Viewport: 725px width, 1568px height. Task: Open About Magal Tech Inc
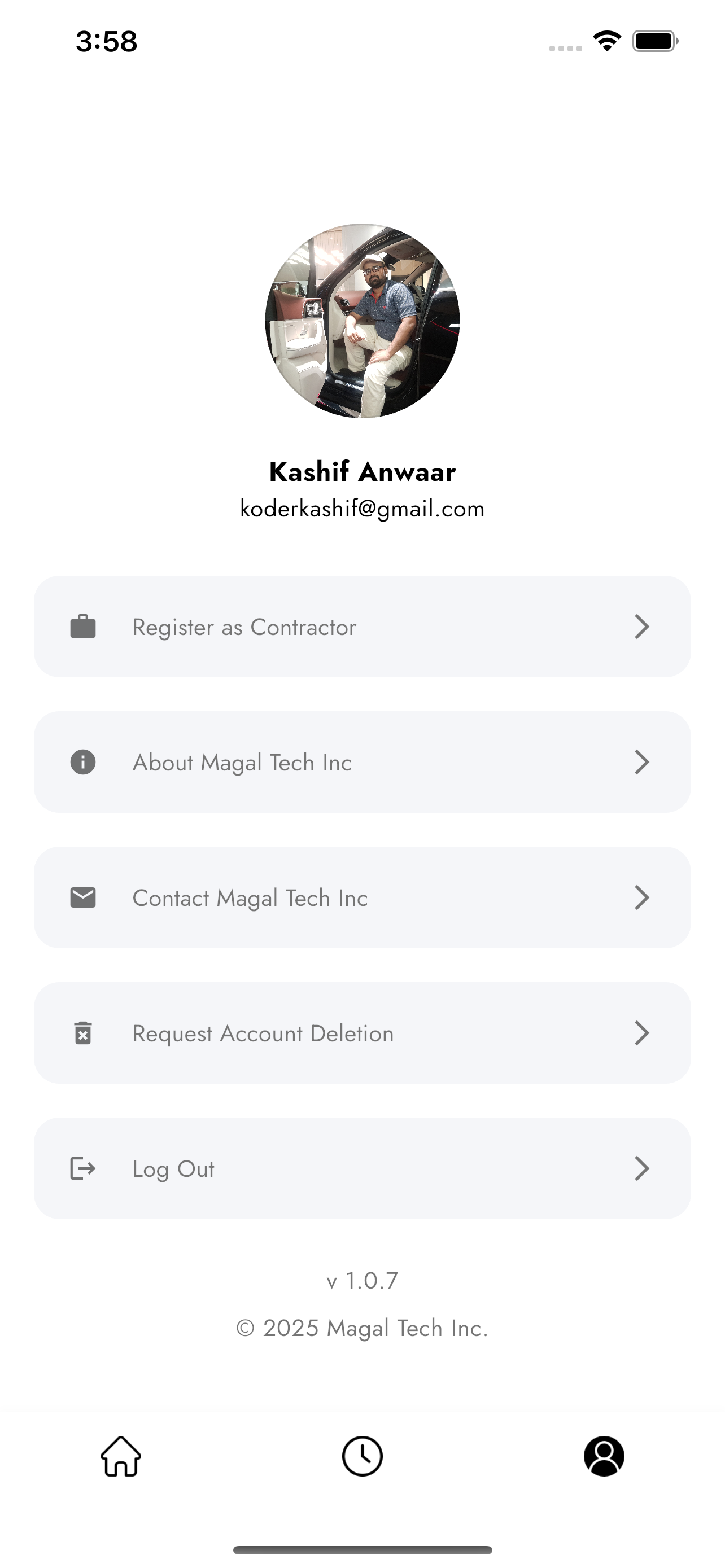tap(362, 762)
